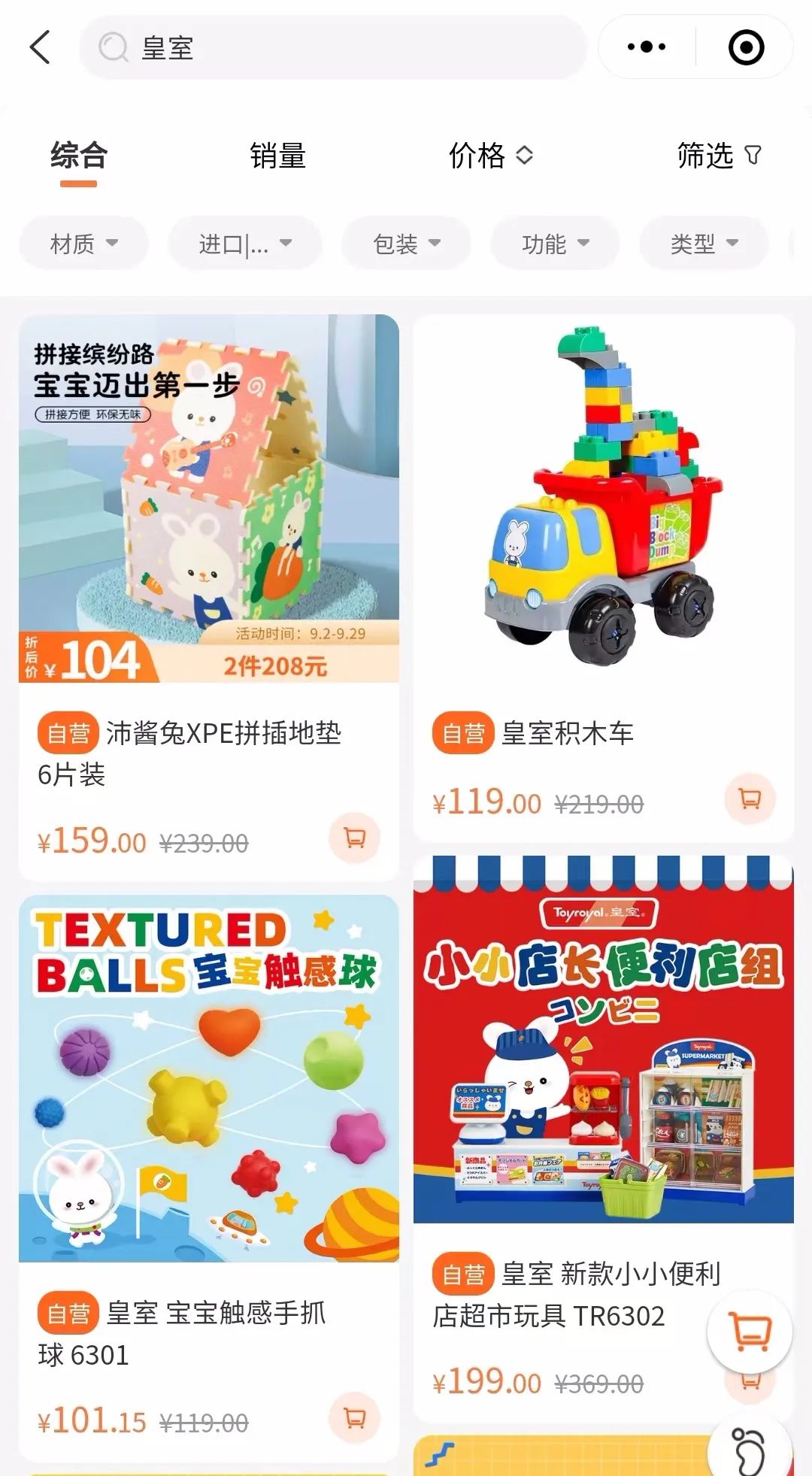Open the 包装 filter dropdown
812x1476 pixels.
(405, 242)
